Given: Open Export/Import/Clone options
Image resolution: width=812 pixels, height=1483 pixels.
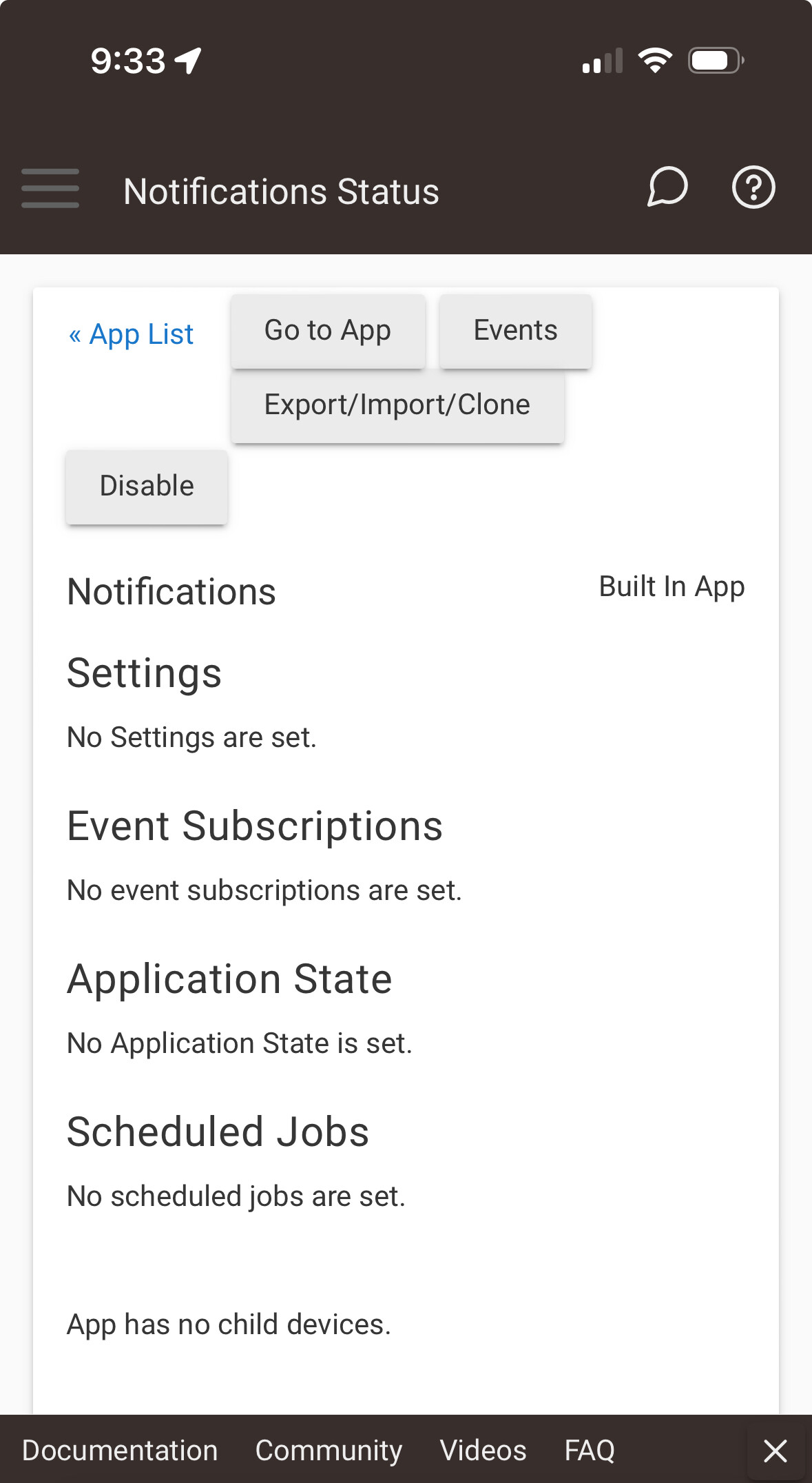Looking at the screenshot, I should click(397, 405).
